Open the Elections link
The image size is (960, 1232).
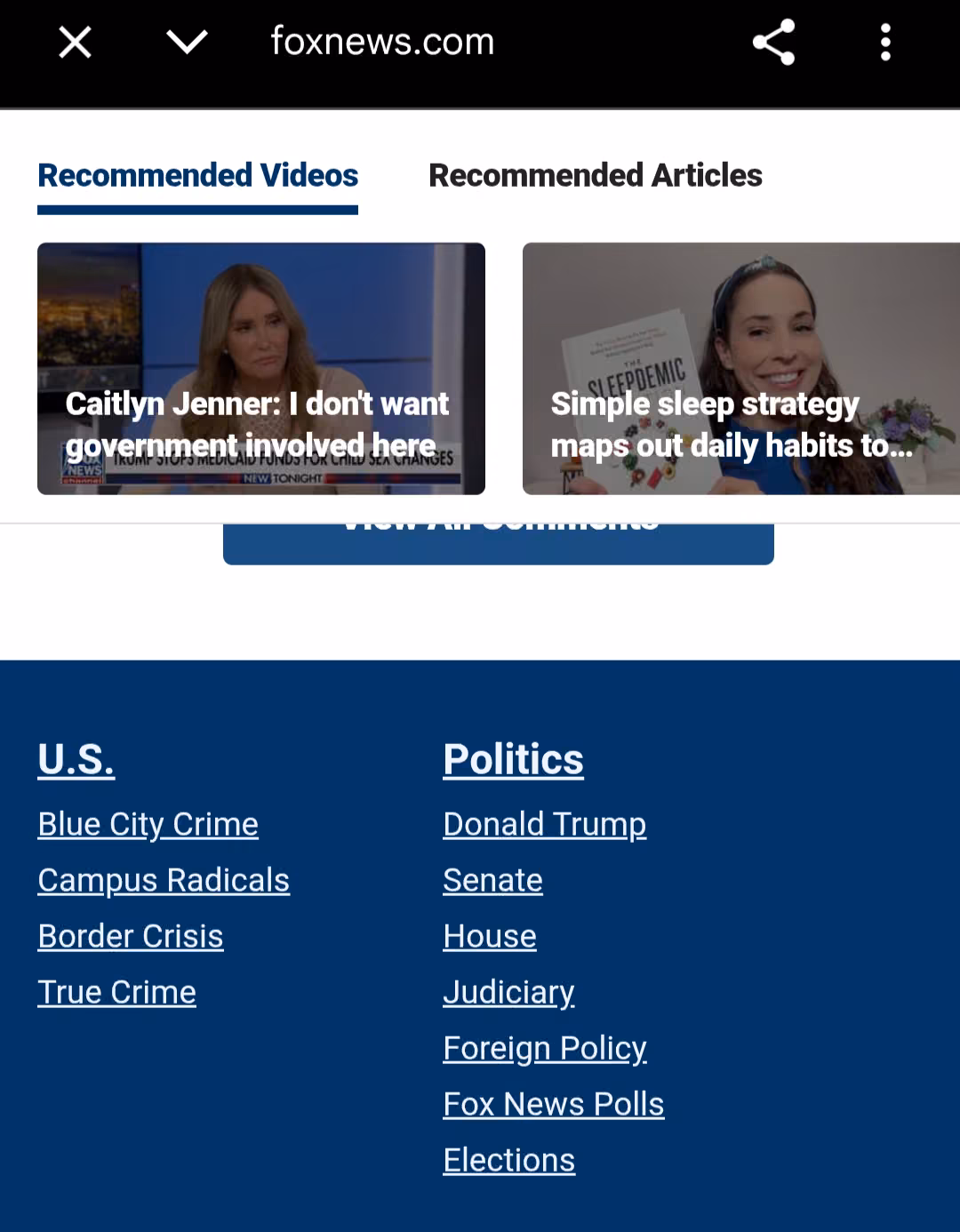(509, 1160)
